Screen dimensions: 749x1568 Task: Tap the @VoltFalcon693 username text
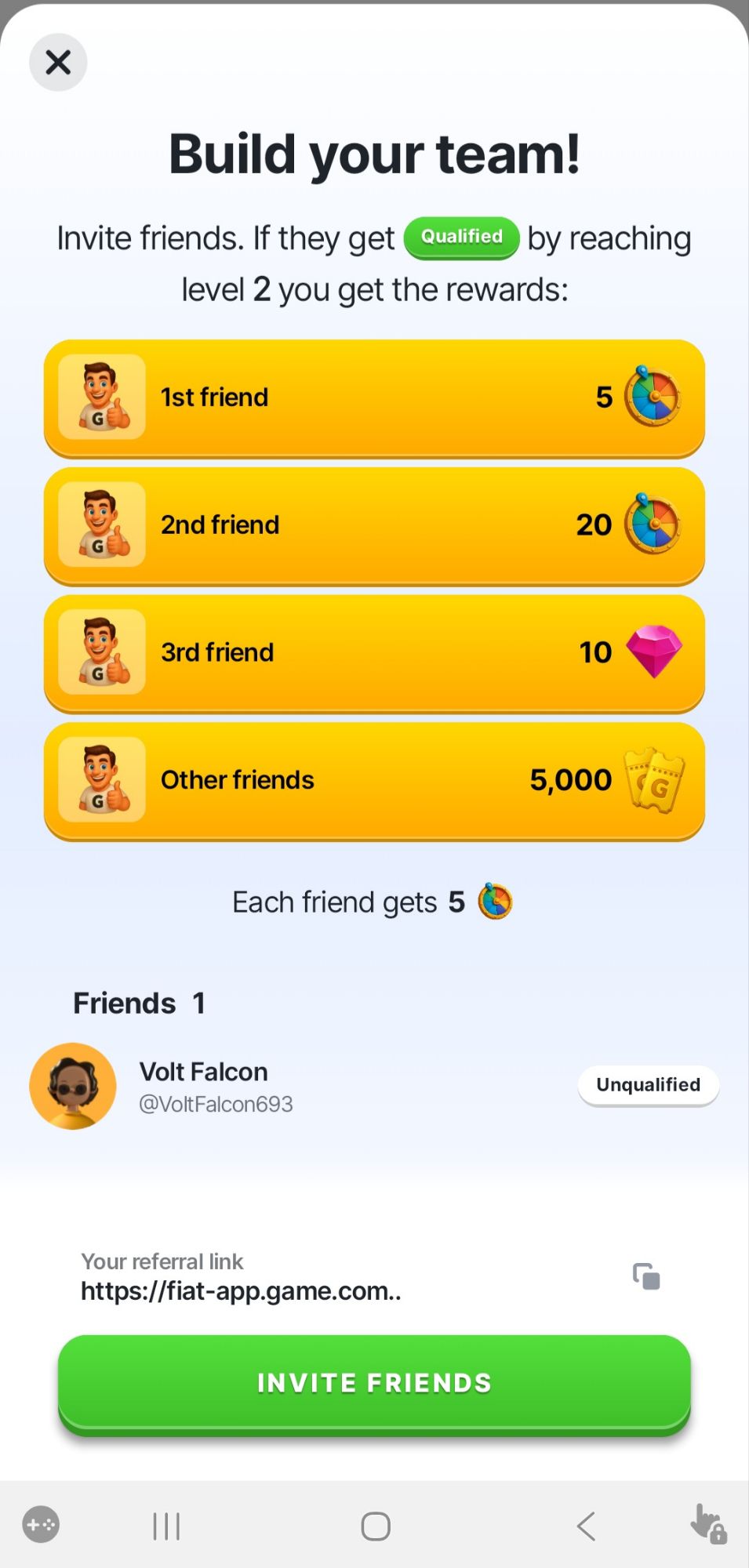coord(217,1104)
